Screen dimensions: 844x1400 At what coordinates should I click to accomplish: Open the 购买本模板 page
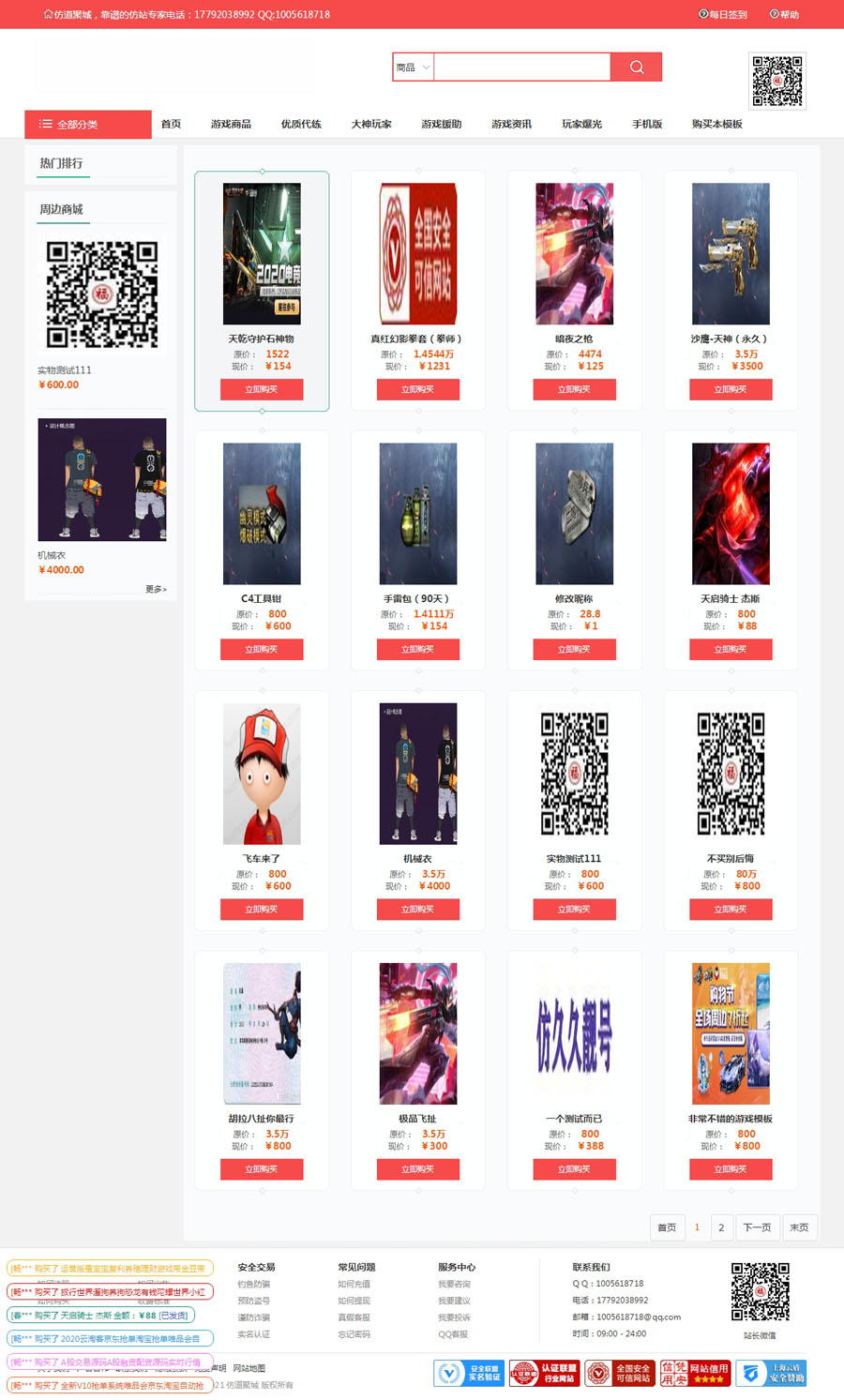click(716, 124)
